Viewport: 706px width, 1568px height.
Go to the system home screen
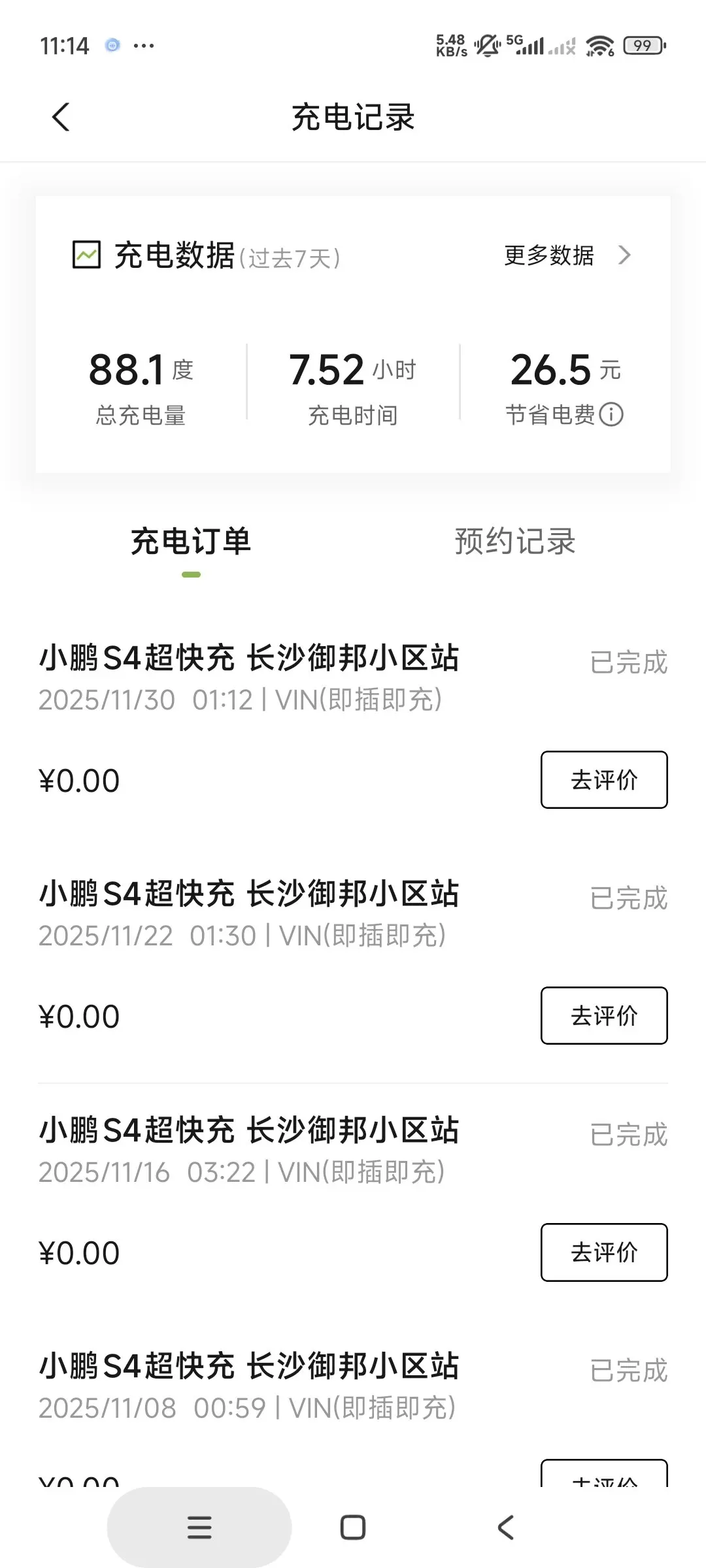click(353, 1527)
